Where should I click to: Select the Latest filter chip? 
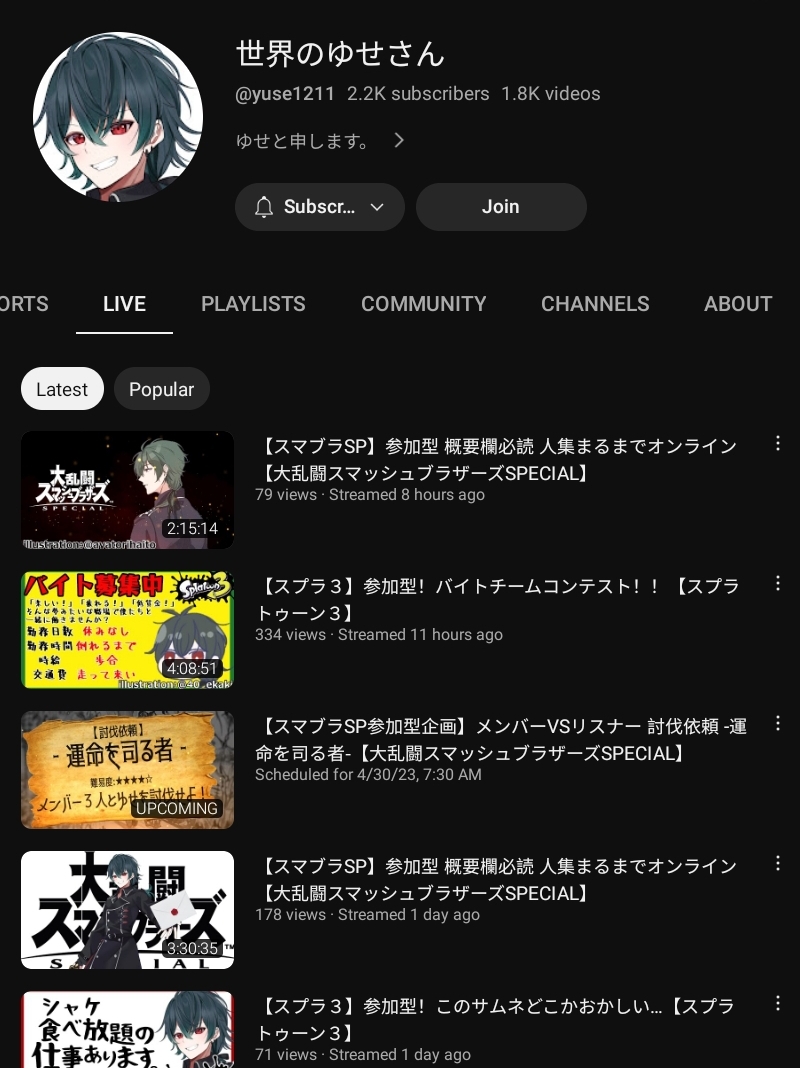coord(62,389)
